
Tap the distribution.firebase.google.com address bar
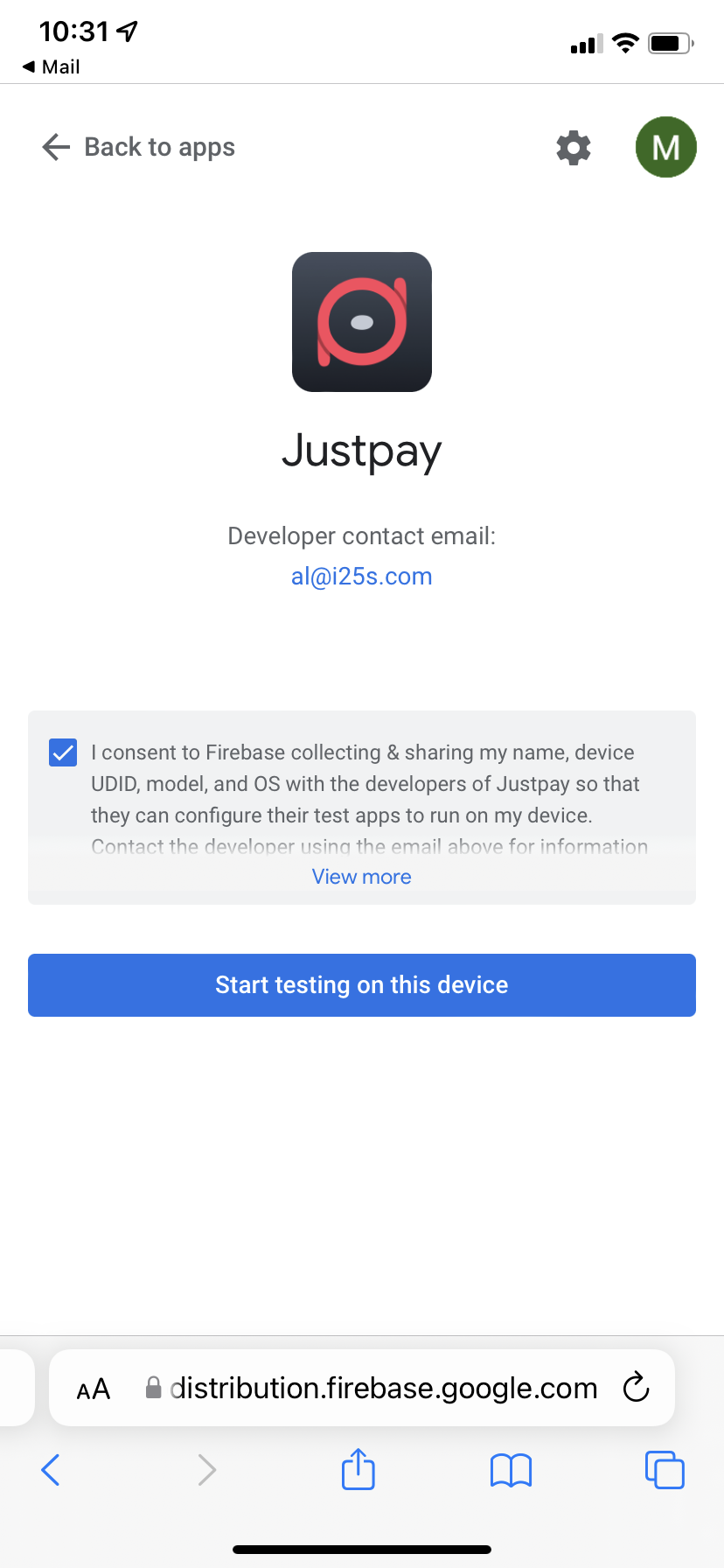[383, 1389]
